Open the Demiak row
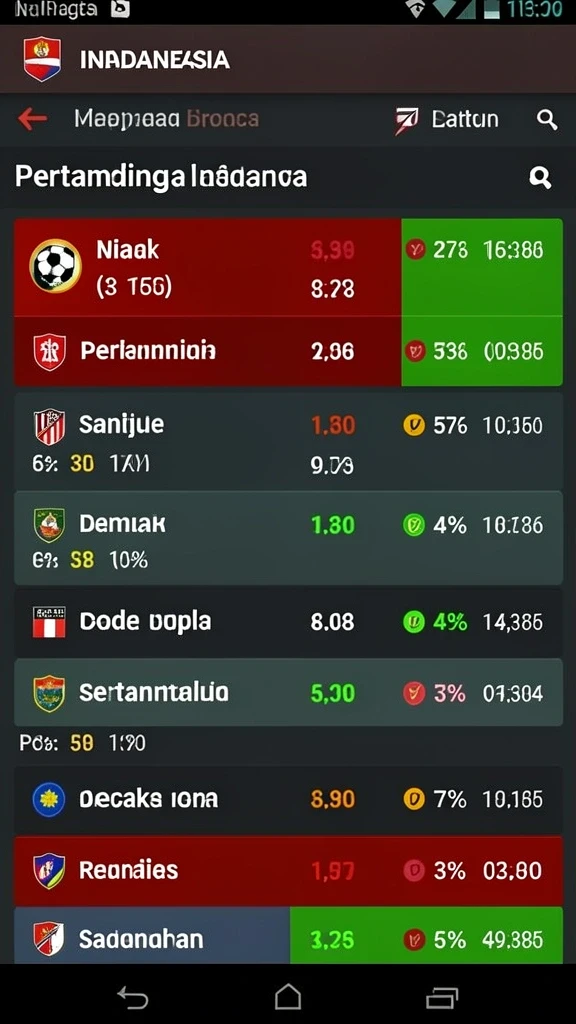This screenshot has width=576, height=1024. point(288,538)
